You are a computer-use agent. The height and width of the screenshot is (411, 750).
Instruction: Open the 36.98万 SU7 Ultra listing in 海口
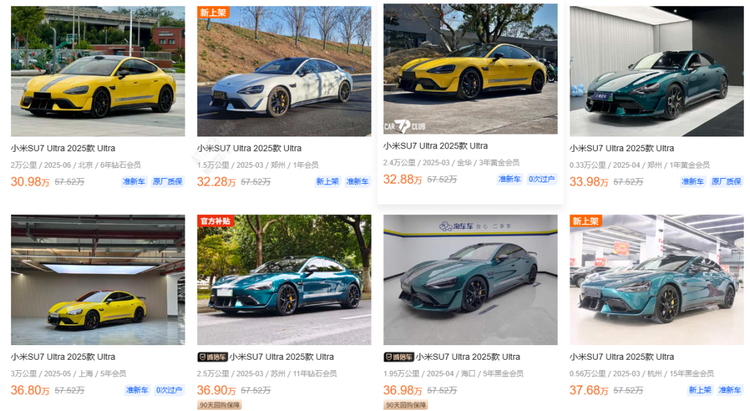[470, 280]
